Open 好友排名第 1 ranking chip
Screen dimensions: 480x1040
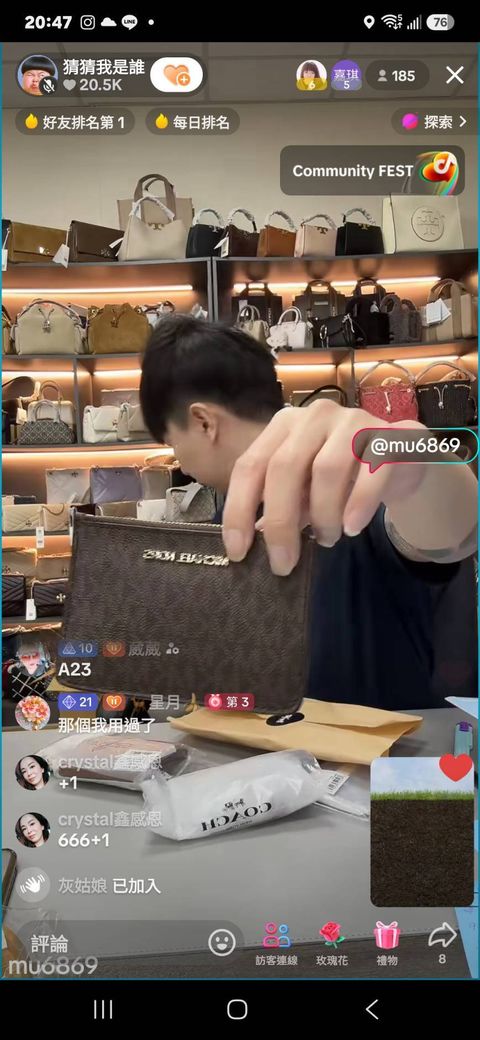click(74, 122)
